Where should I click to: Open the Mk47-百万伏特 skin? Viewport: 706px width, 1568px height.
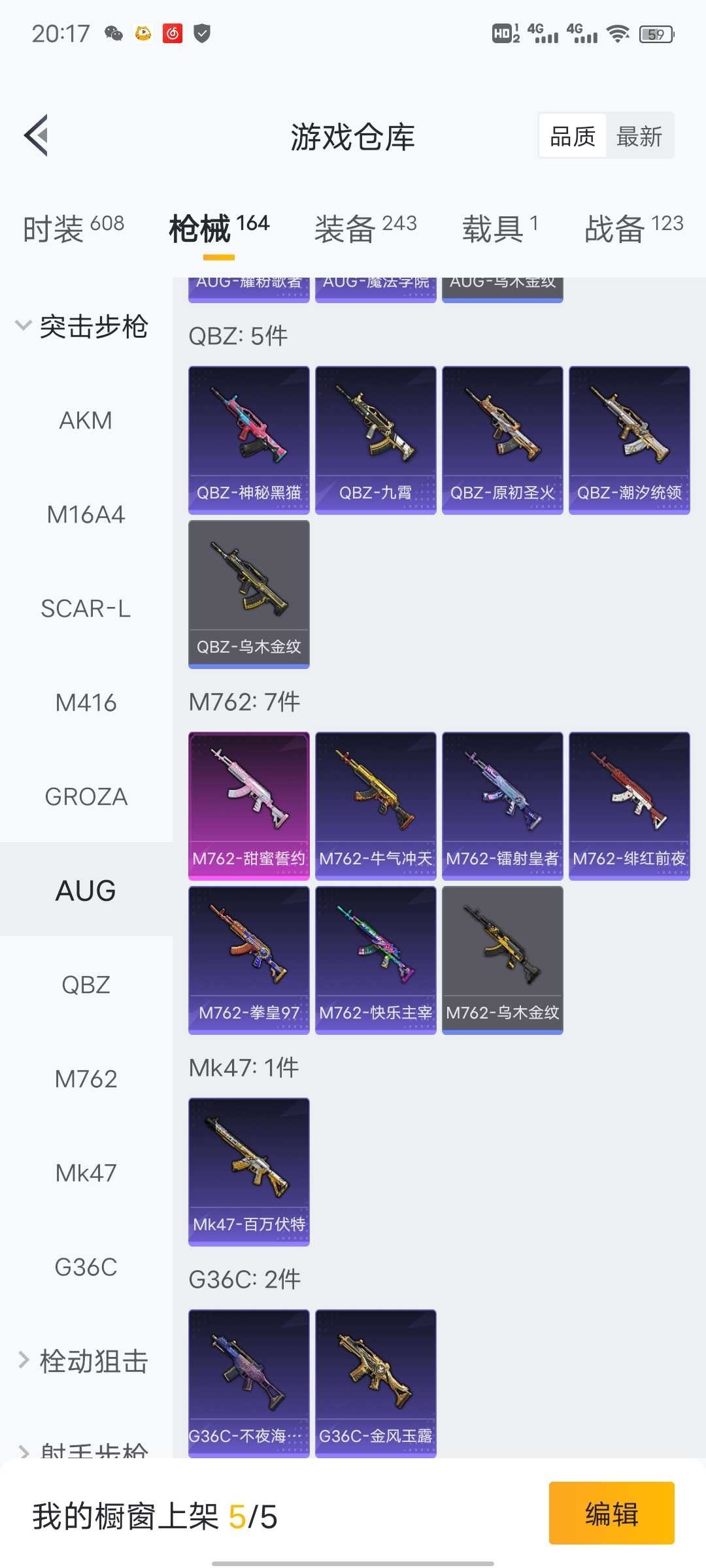tap(248, 1171)
